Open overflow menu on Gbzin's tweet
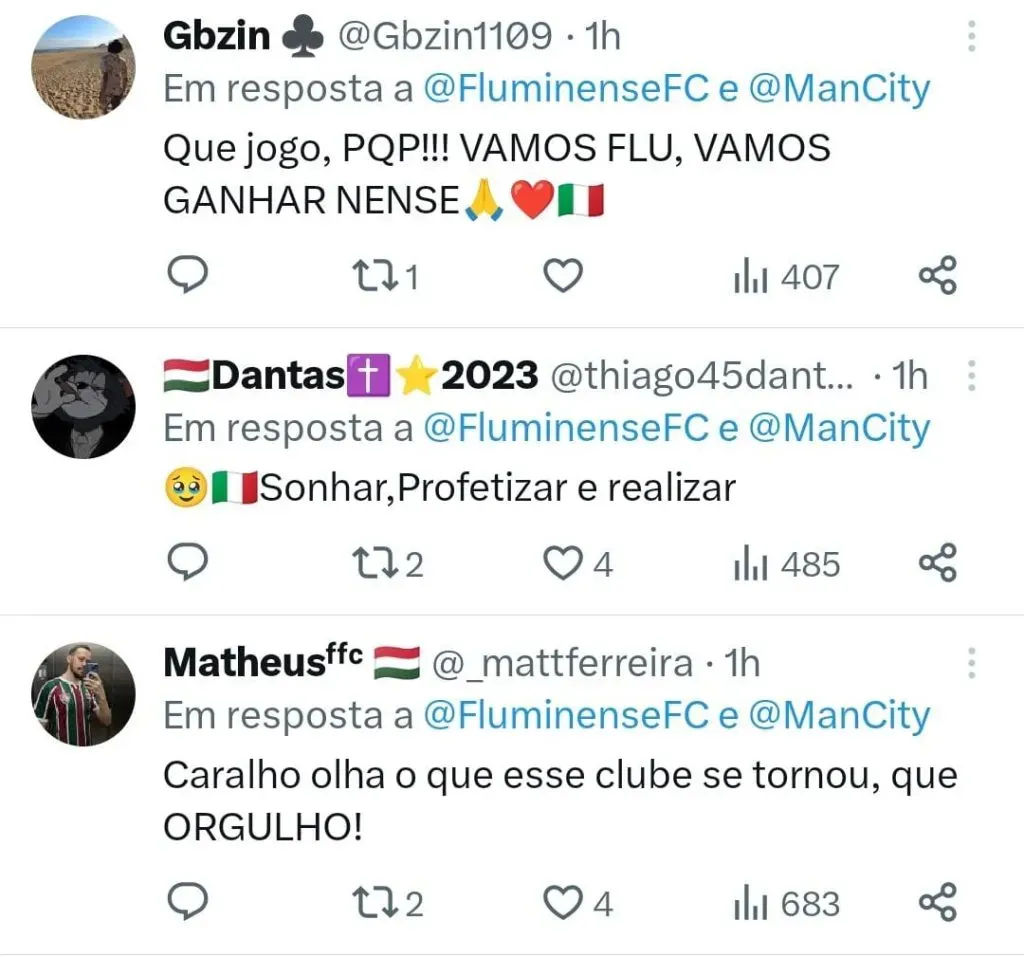The height and width of the screenshot is (957, 1024). pyautogui.click(x=972, y=36)
